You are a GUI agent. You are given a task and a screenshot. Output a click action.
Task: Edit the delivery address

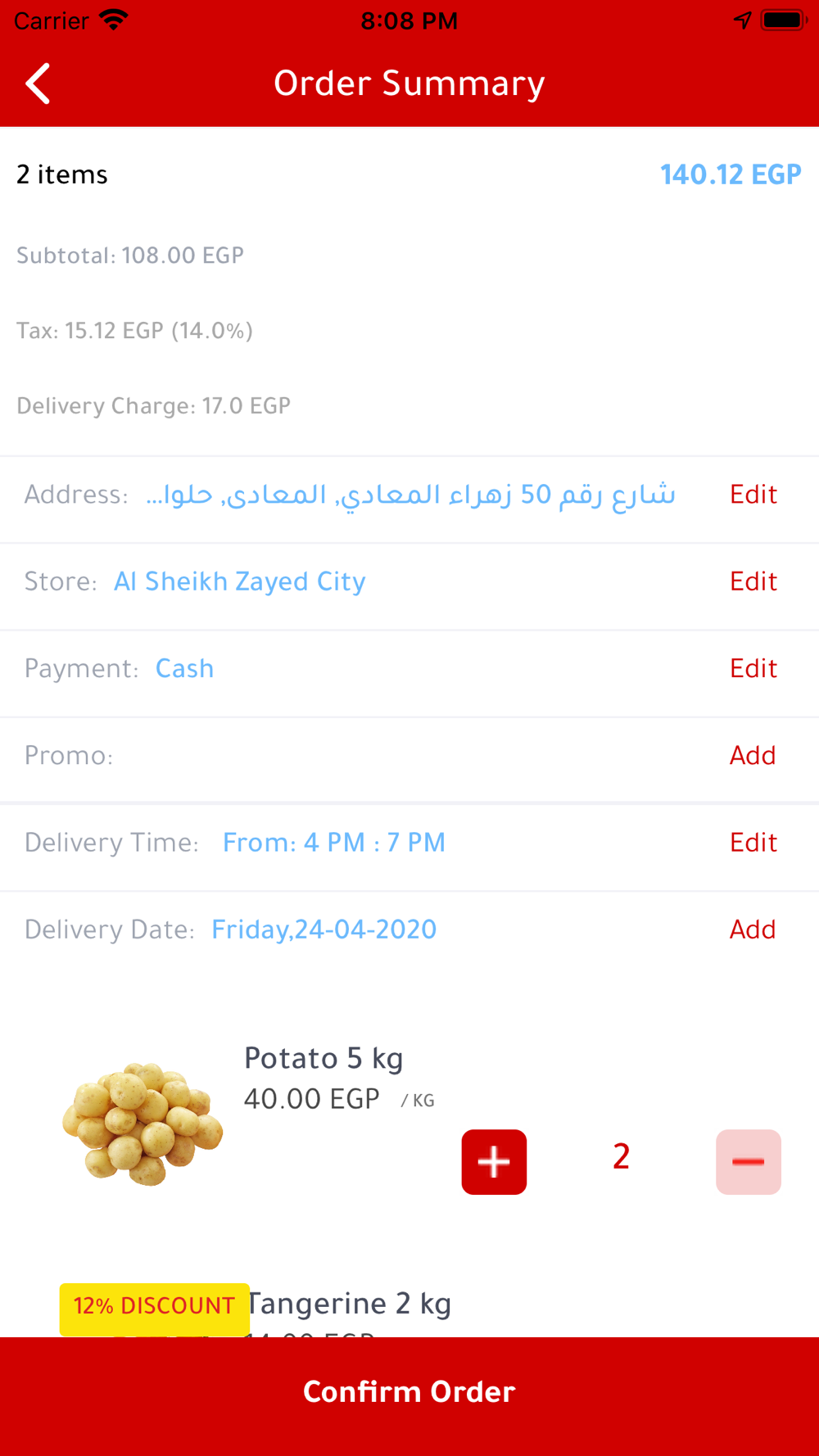[753, 495]
